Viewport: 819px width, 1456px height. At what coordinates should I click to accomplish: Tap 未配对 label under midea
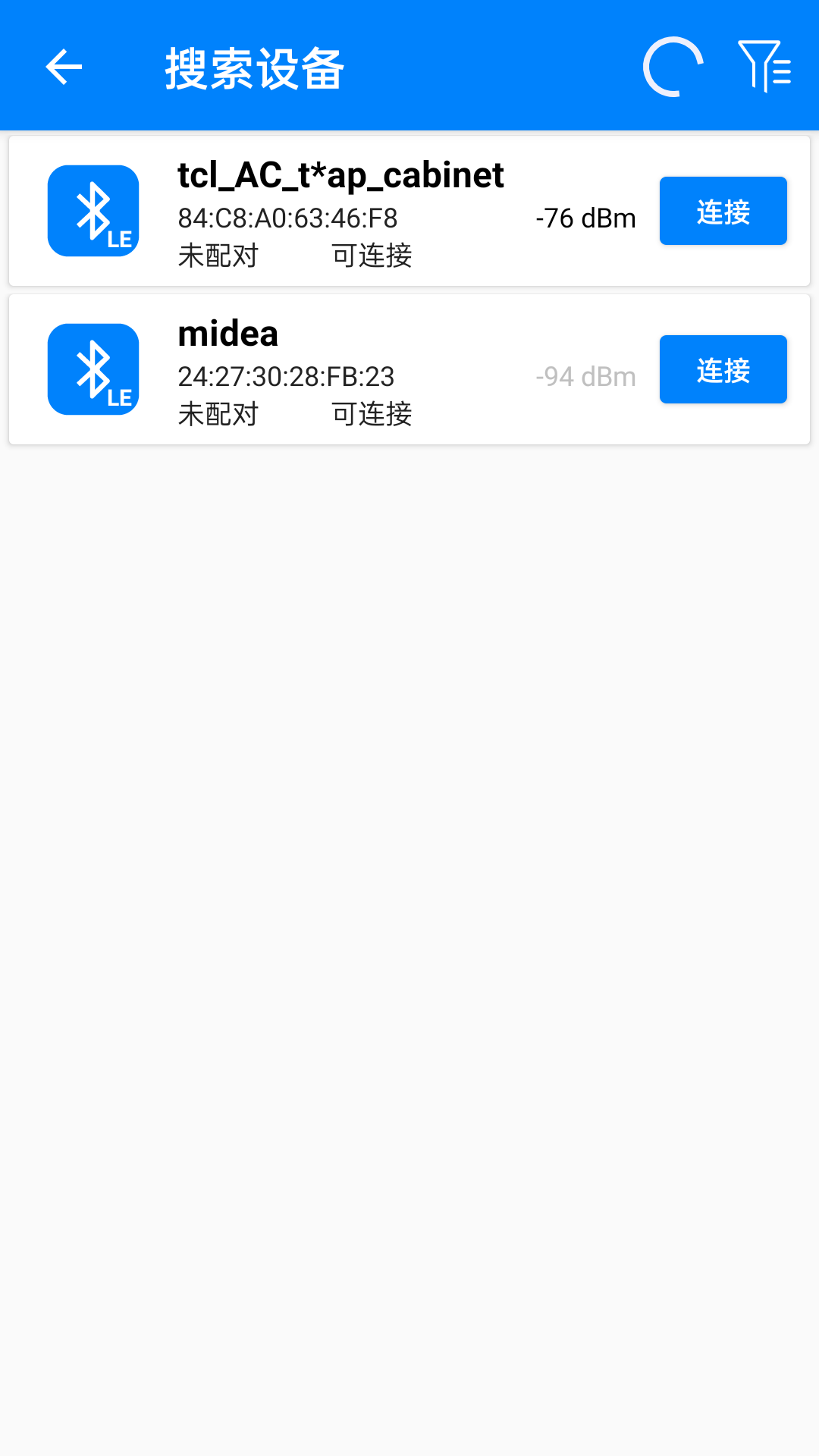[218, 414]
